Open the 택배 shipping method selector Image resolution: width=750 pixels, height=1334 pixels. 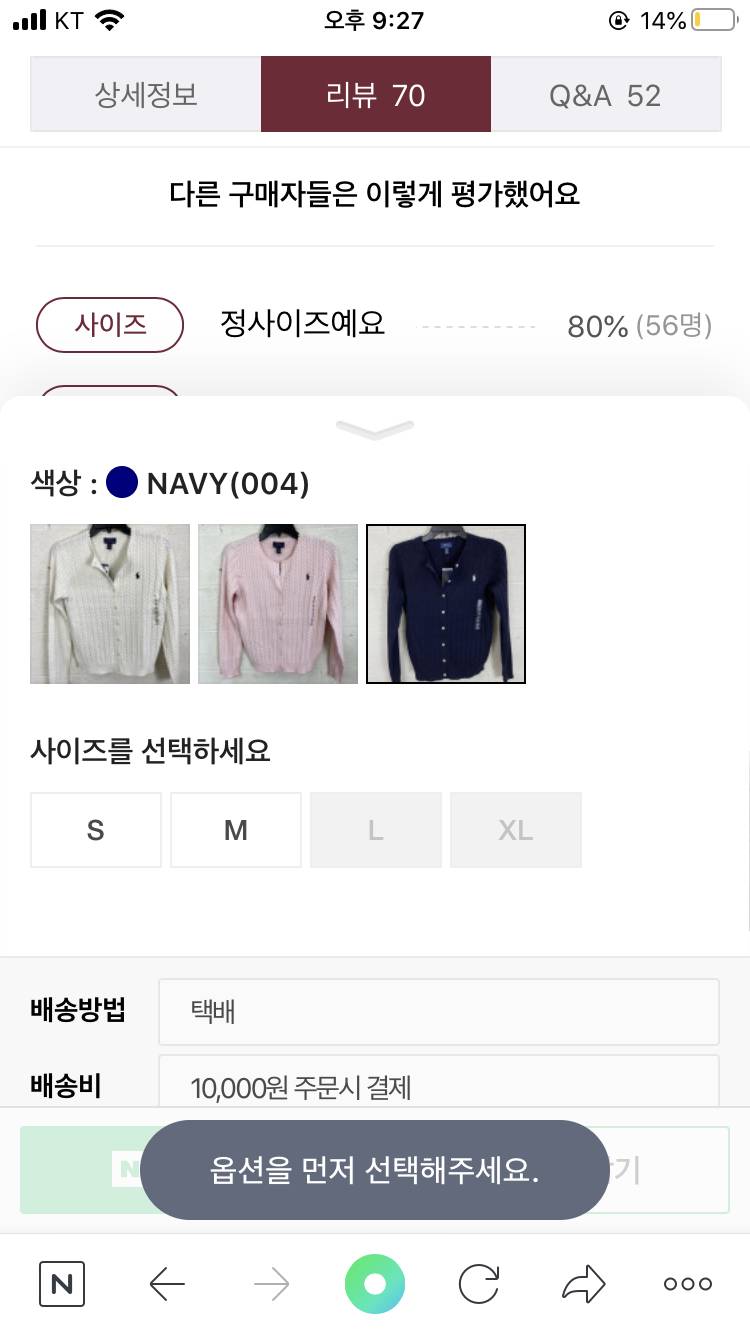tap(438, 1013)
